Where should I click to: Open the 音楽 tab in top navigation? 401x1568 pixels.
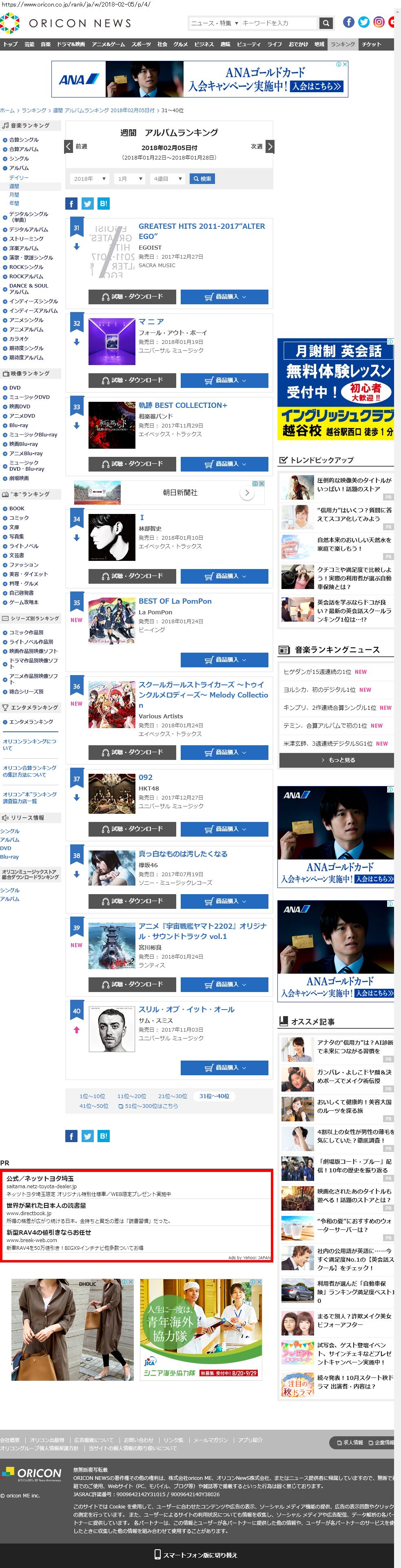pos(46,44)
